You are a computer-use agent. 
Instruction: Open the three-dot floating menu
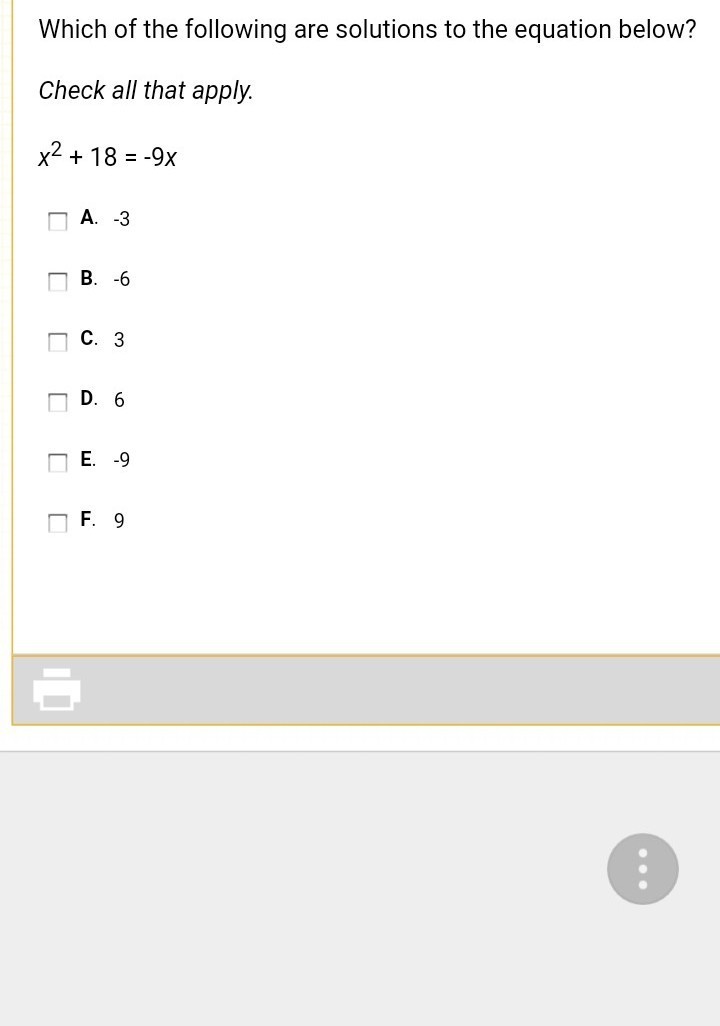click(642, 869)
